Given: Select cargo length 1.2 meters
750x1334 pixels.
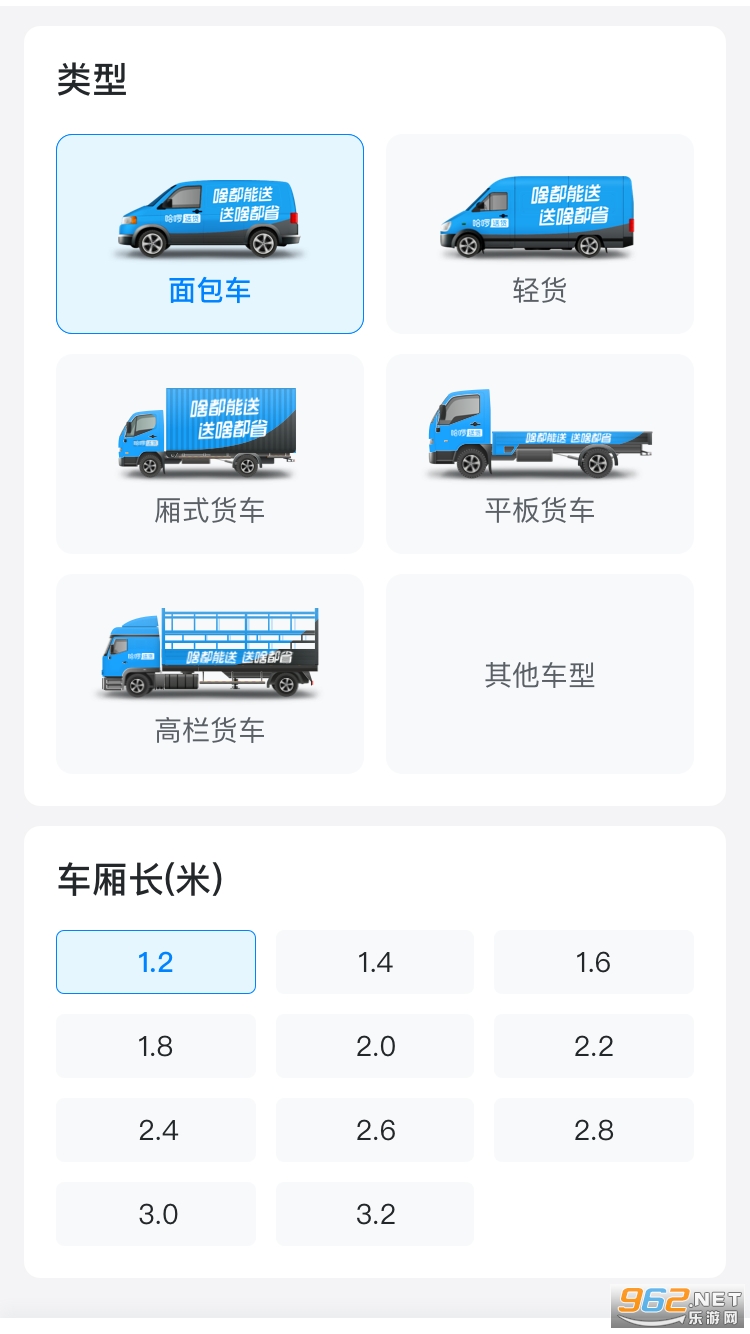Looking at the screenshot, I should tap(156, 962).
